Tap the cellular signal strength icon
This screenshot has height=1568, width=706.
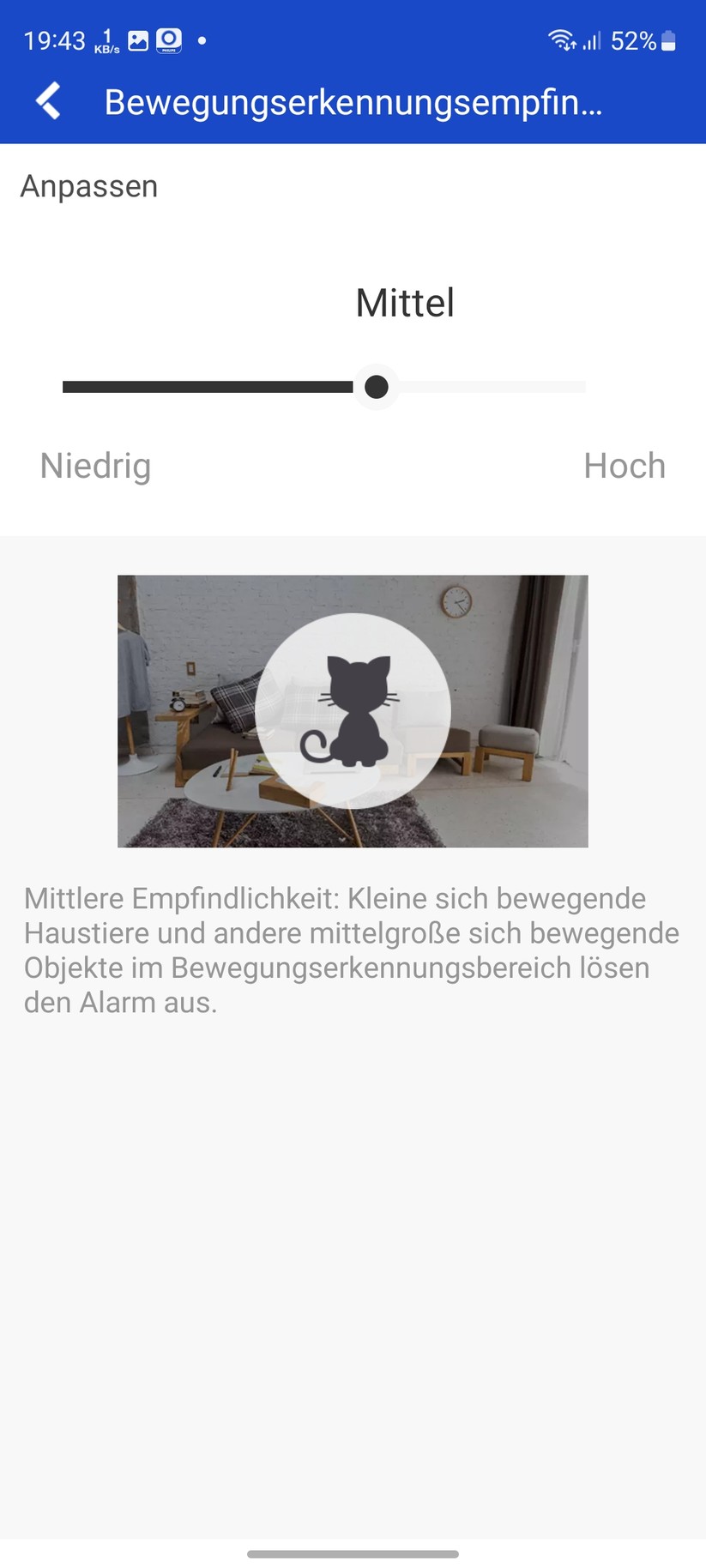[593, 40]
